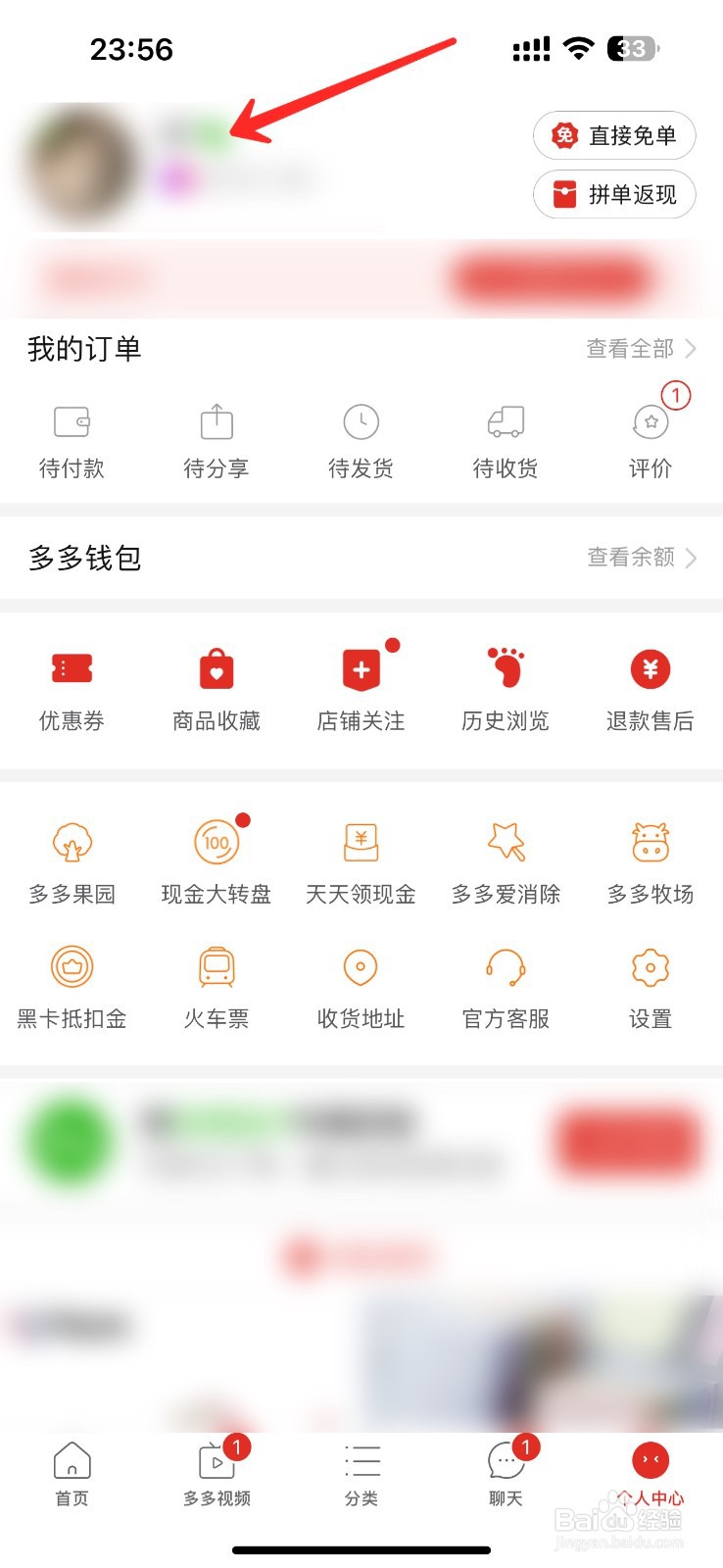723x1568 pixels.
Task: View all orders via 查看全部
Action: pos(641,349)
